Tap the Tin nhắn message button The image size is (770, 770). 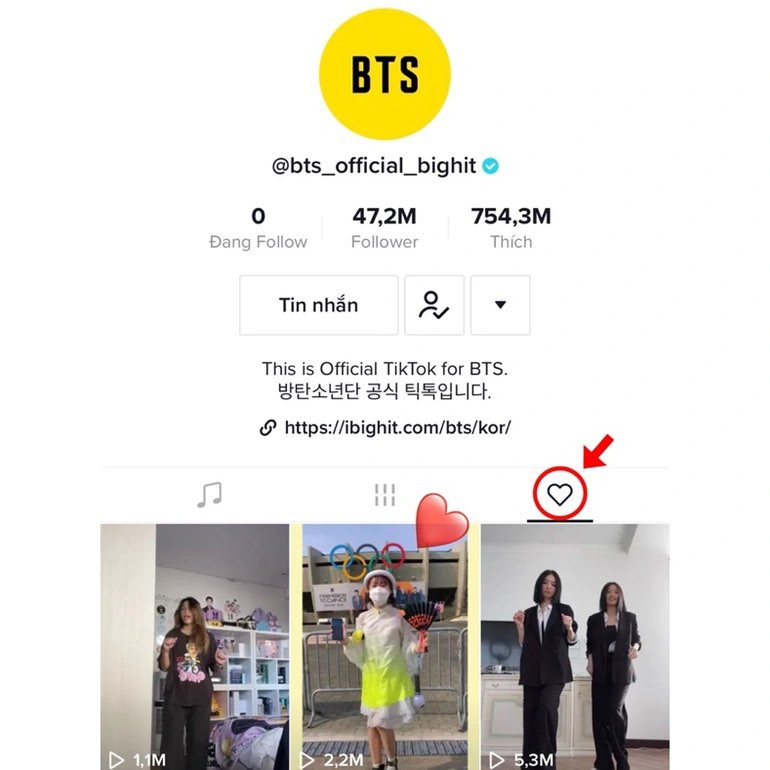tap(318, 305)
